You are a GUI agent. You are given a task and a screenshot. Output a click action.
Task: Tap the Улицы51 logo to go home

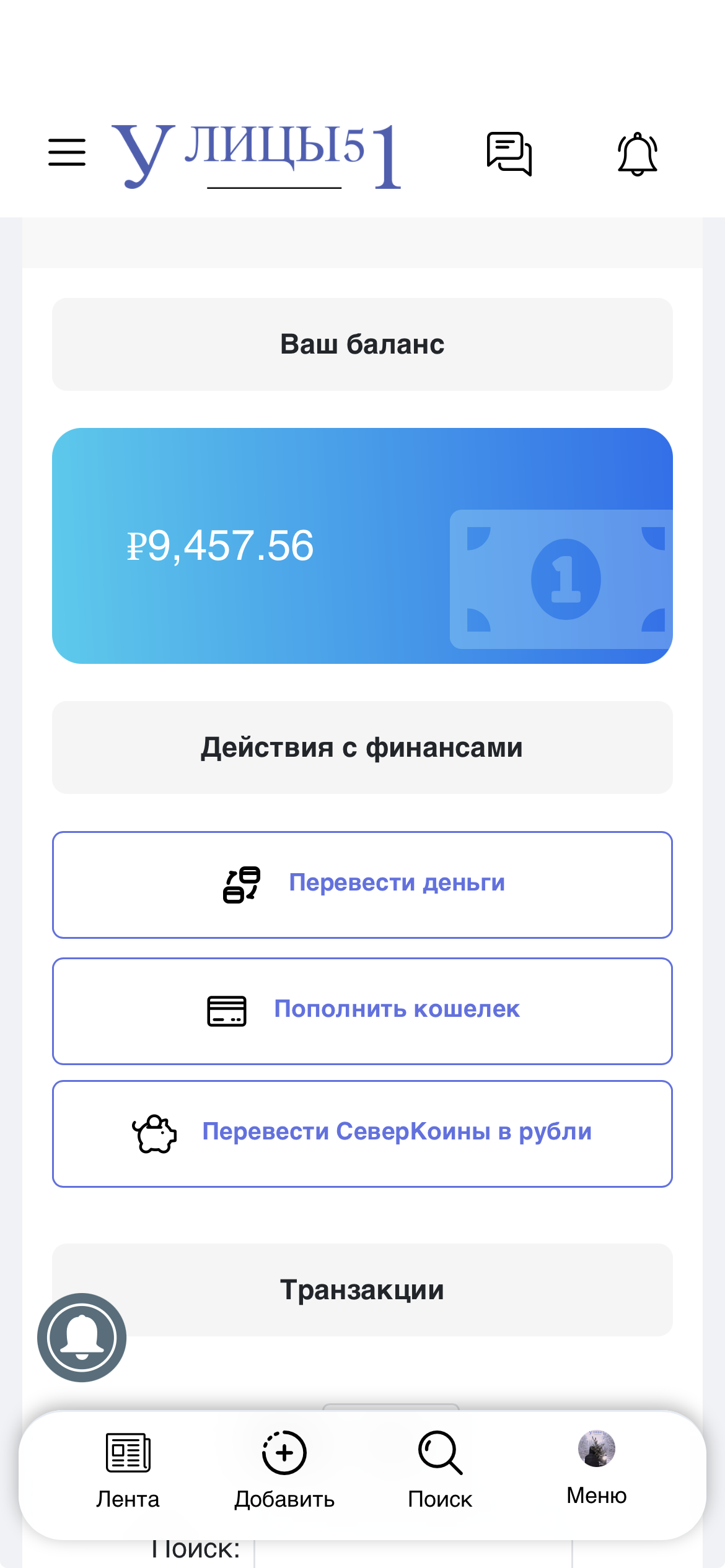click(x=257, y=155)
